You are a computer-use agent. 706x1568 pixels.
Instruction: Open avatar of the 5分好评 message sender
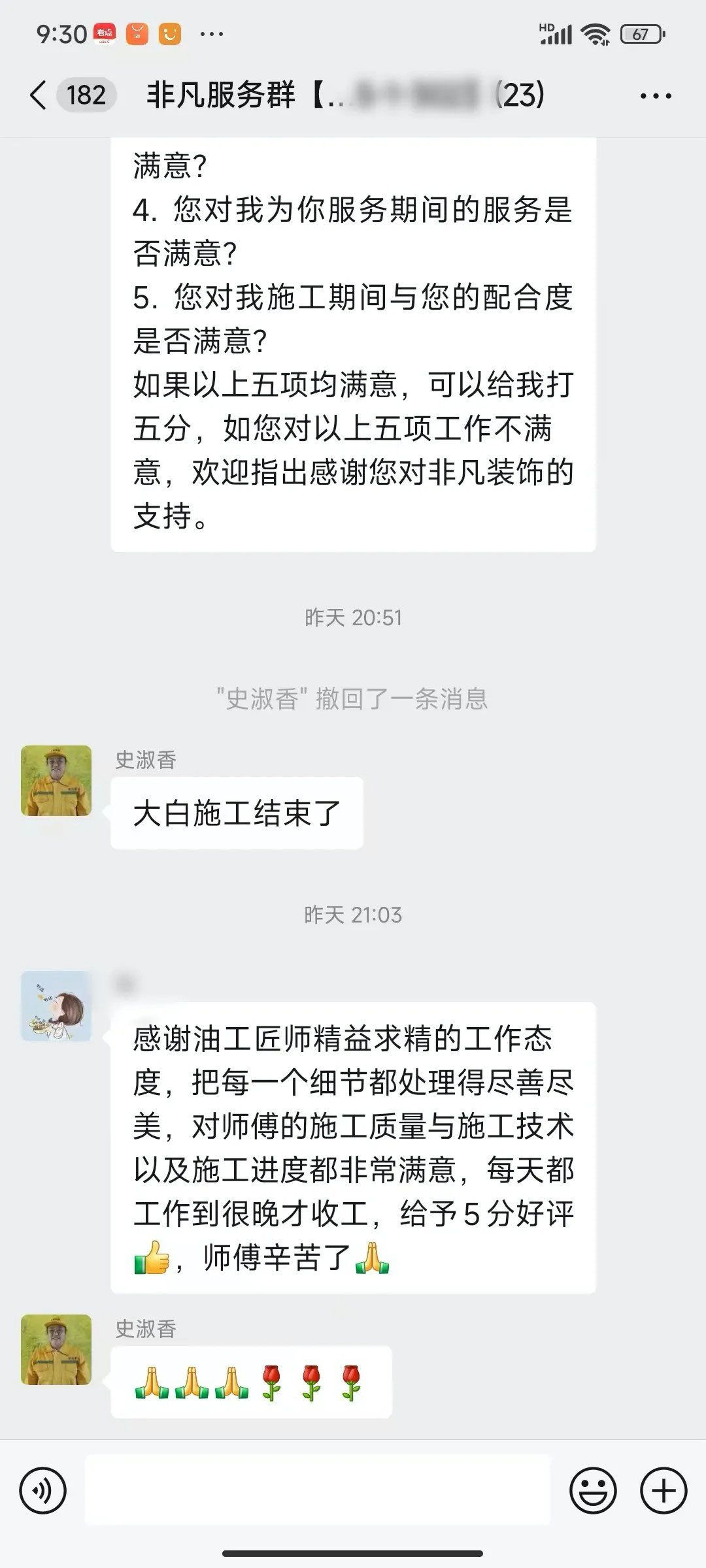point(56,1006)
